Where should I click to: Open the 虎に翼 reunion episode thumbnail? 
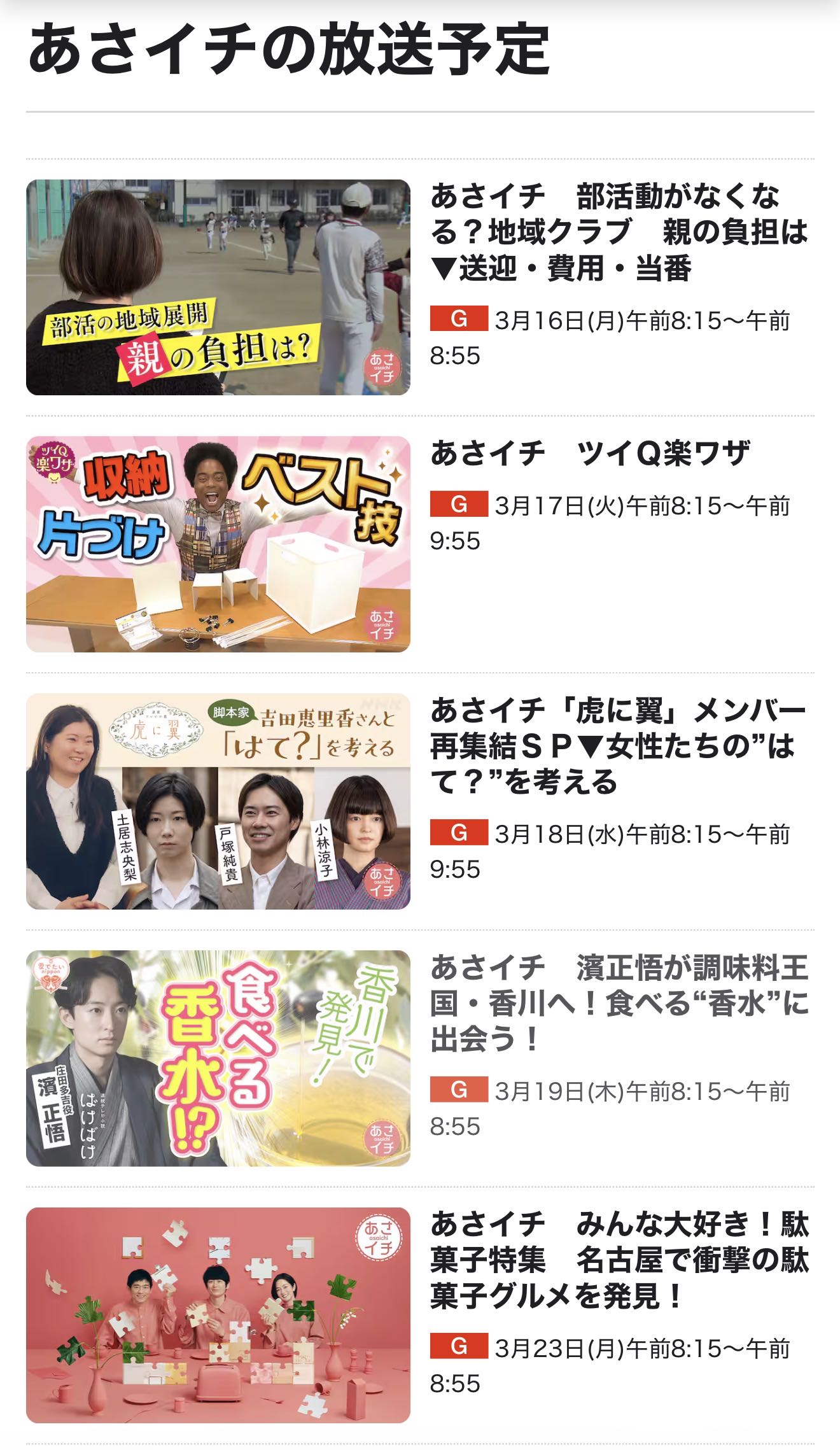[x=218, y=801]
